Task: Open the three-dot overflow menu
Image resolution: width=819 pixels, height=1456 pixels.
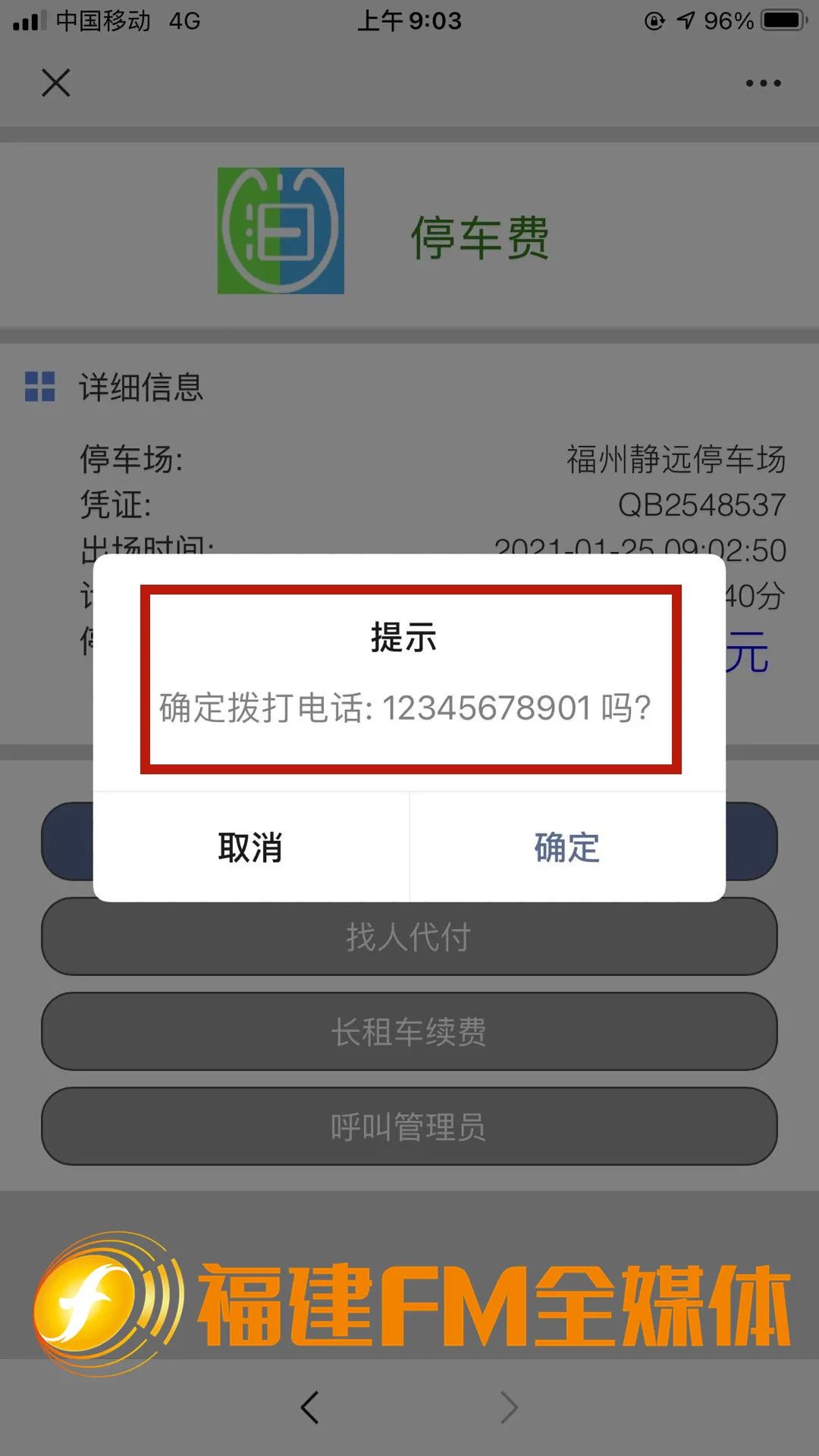Action: tap(763, 83)
